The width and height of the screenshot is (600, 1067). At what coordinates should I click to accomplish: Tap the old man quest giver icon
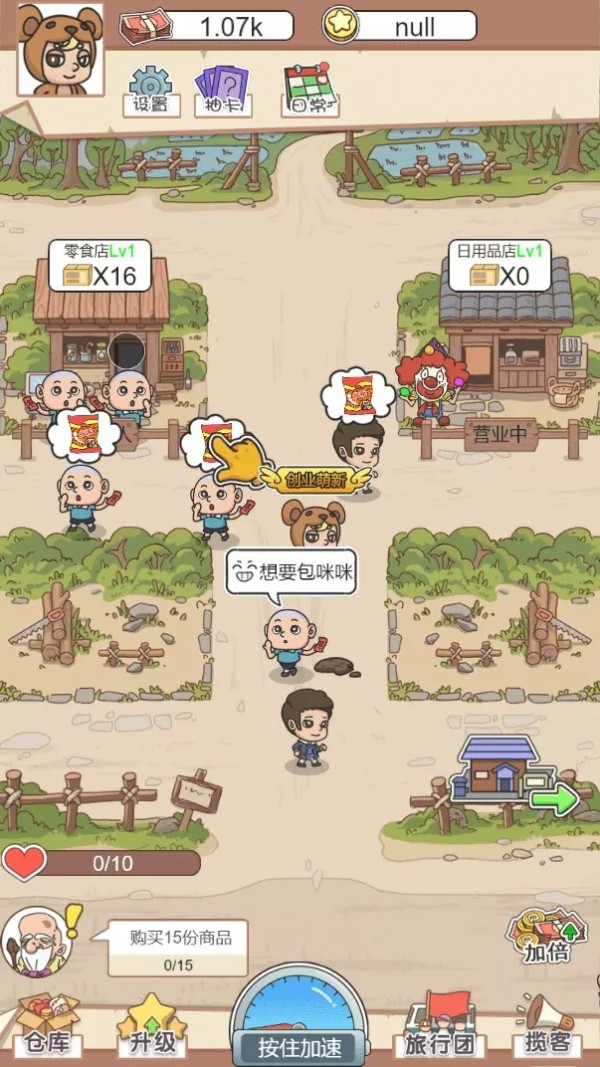click(x=35, y=940)
